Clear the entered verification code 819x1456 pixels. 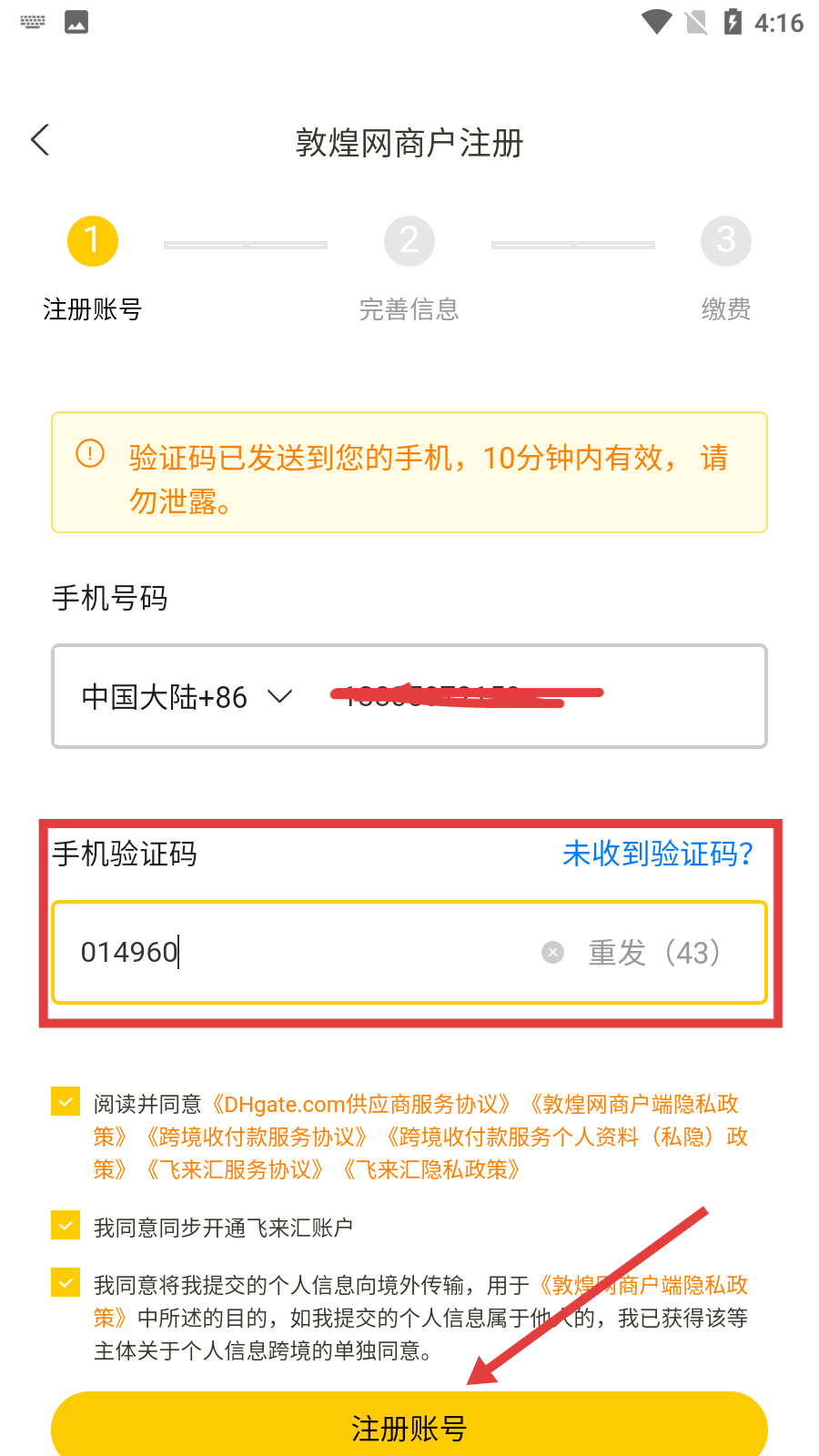pyautogui.click(x=552, y=953)
